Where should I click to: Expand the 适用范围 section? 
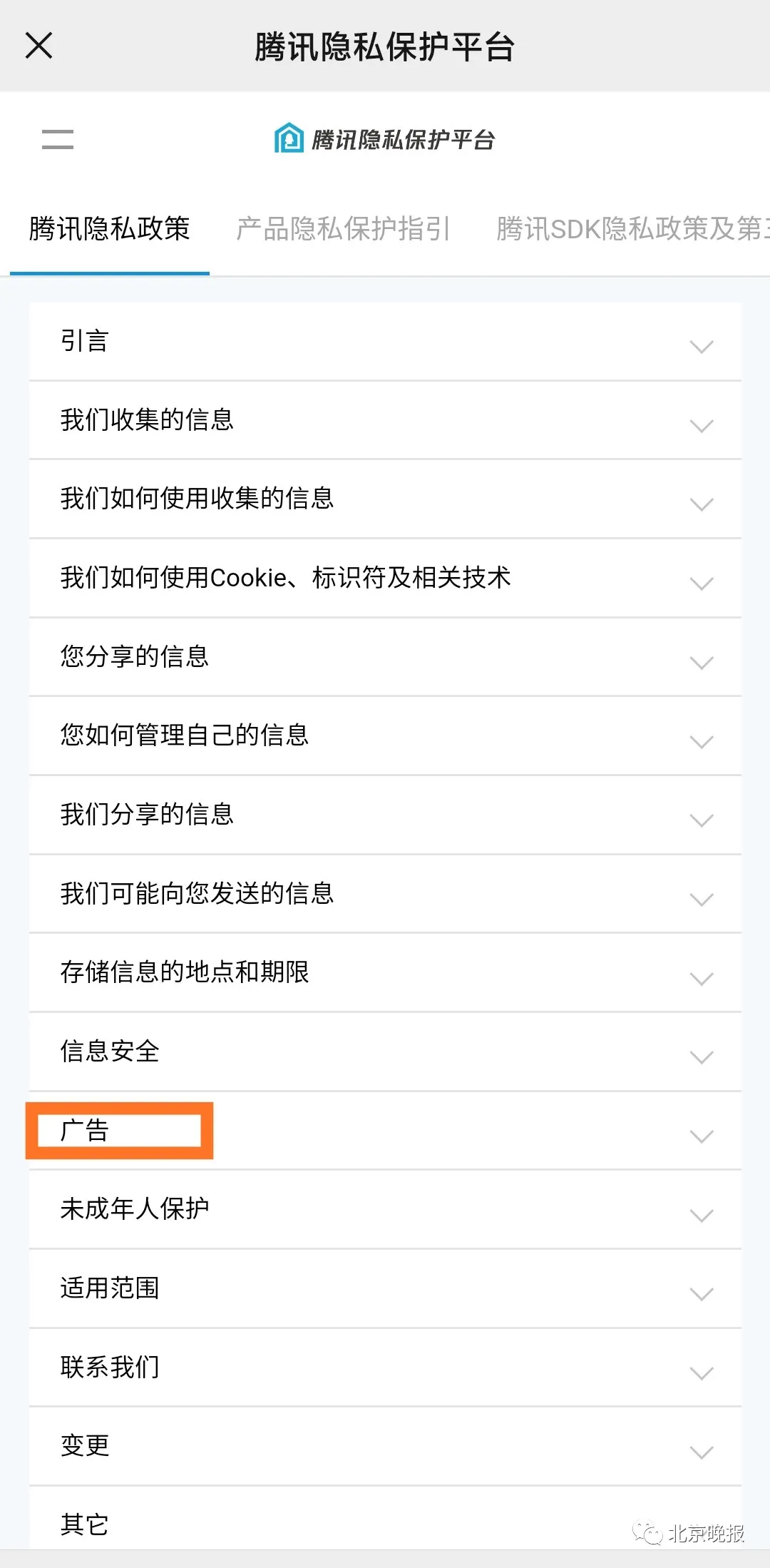click(385, 1288)
